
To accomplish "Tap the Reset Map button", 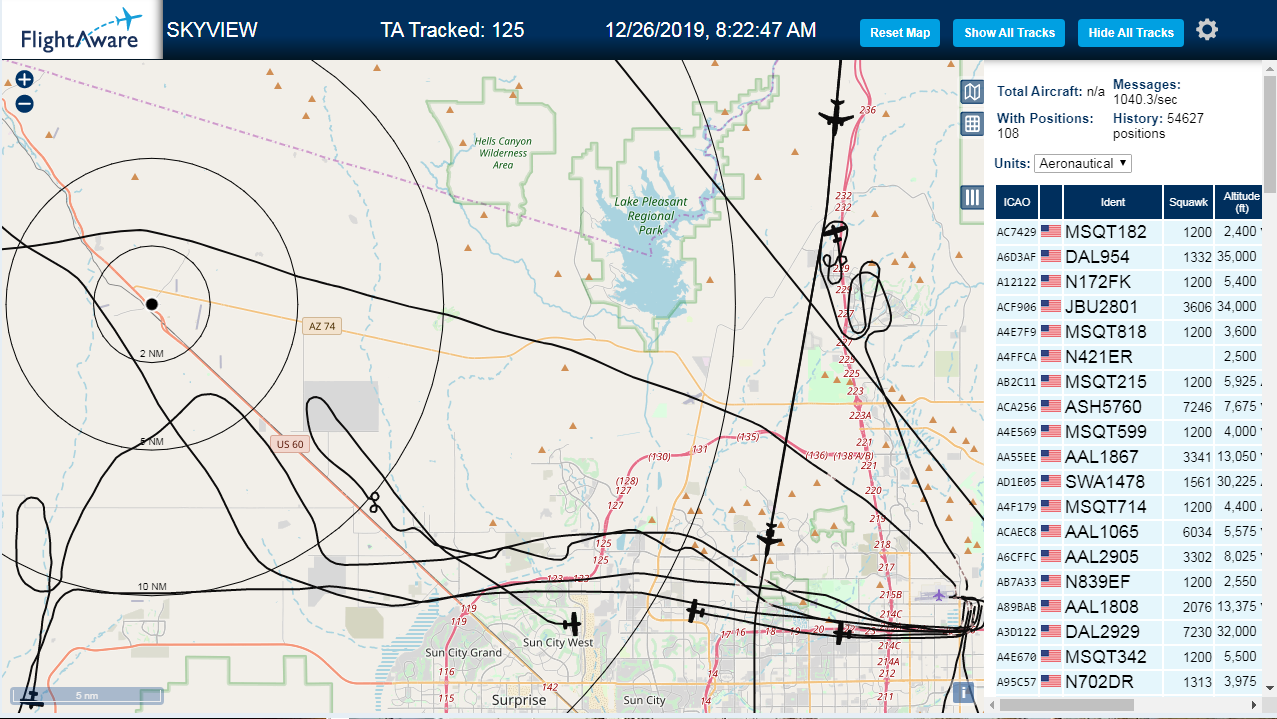I will coord(900,33).
